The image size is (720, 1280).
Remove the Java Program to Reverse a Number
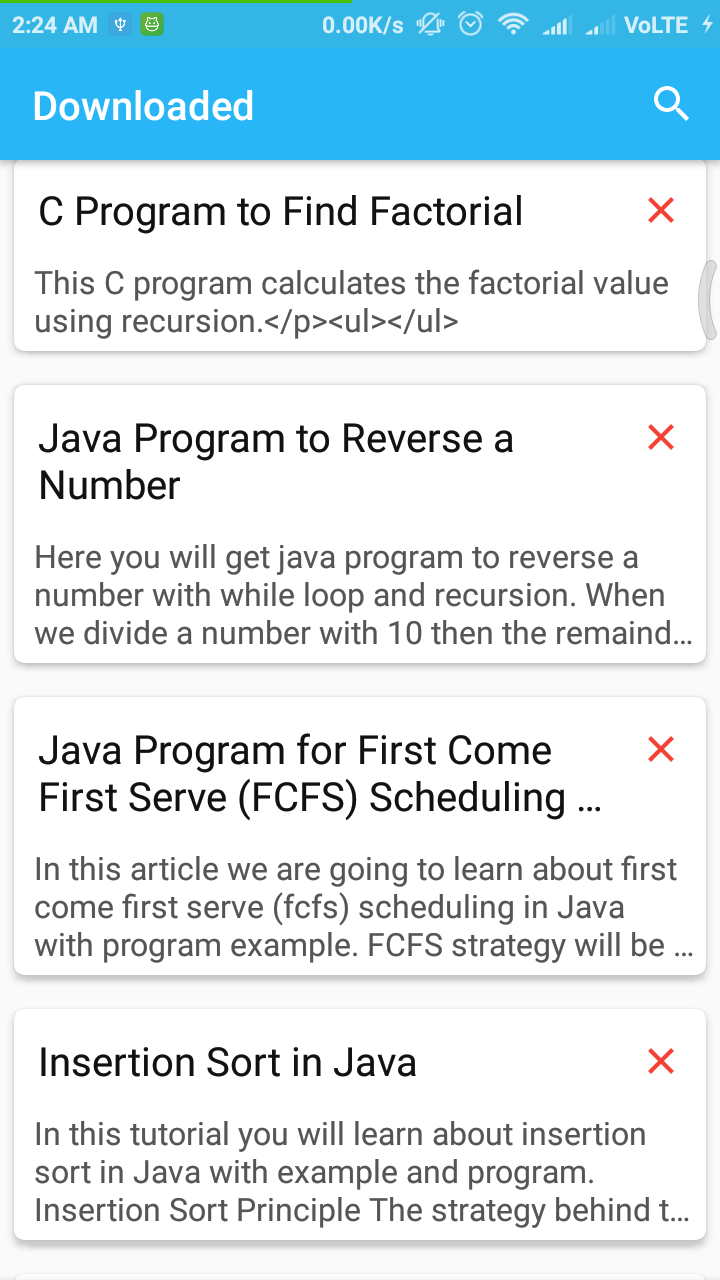pyautogui.click(x=660, y=437)
